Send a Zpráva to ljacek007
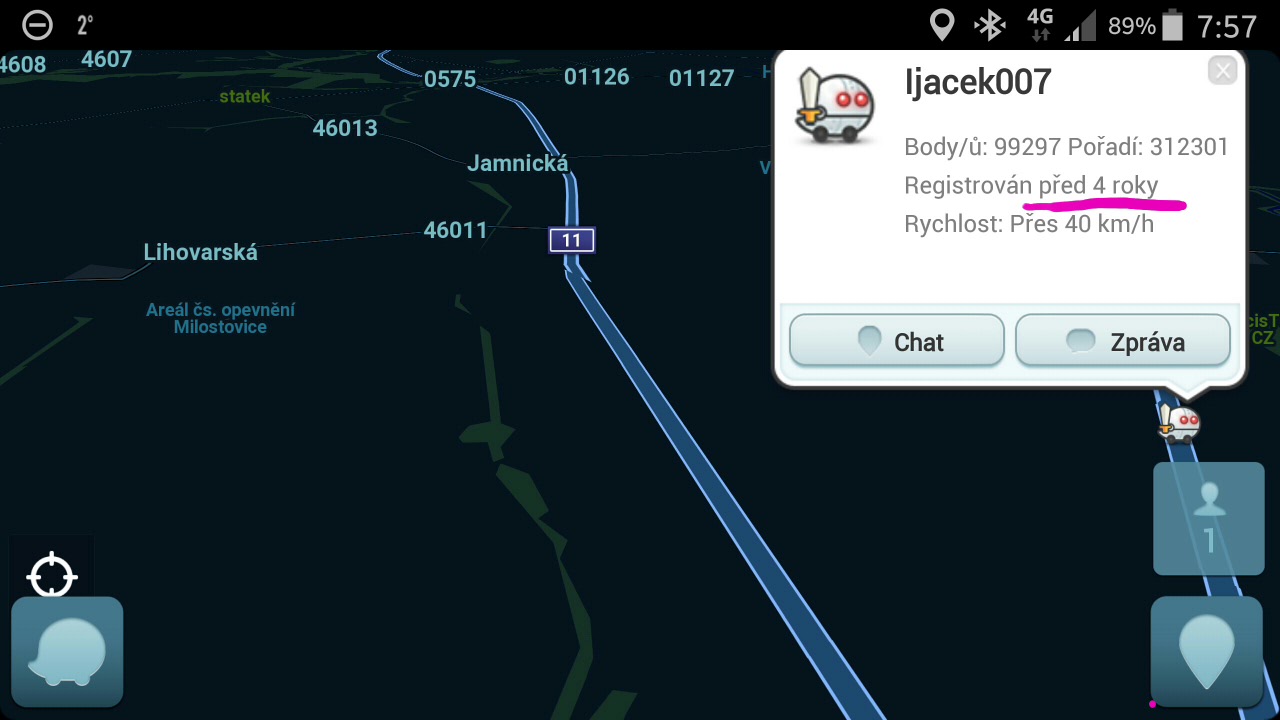 1122,341
